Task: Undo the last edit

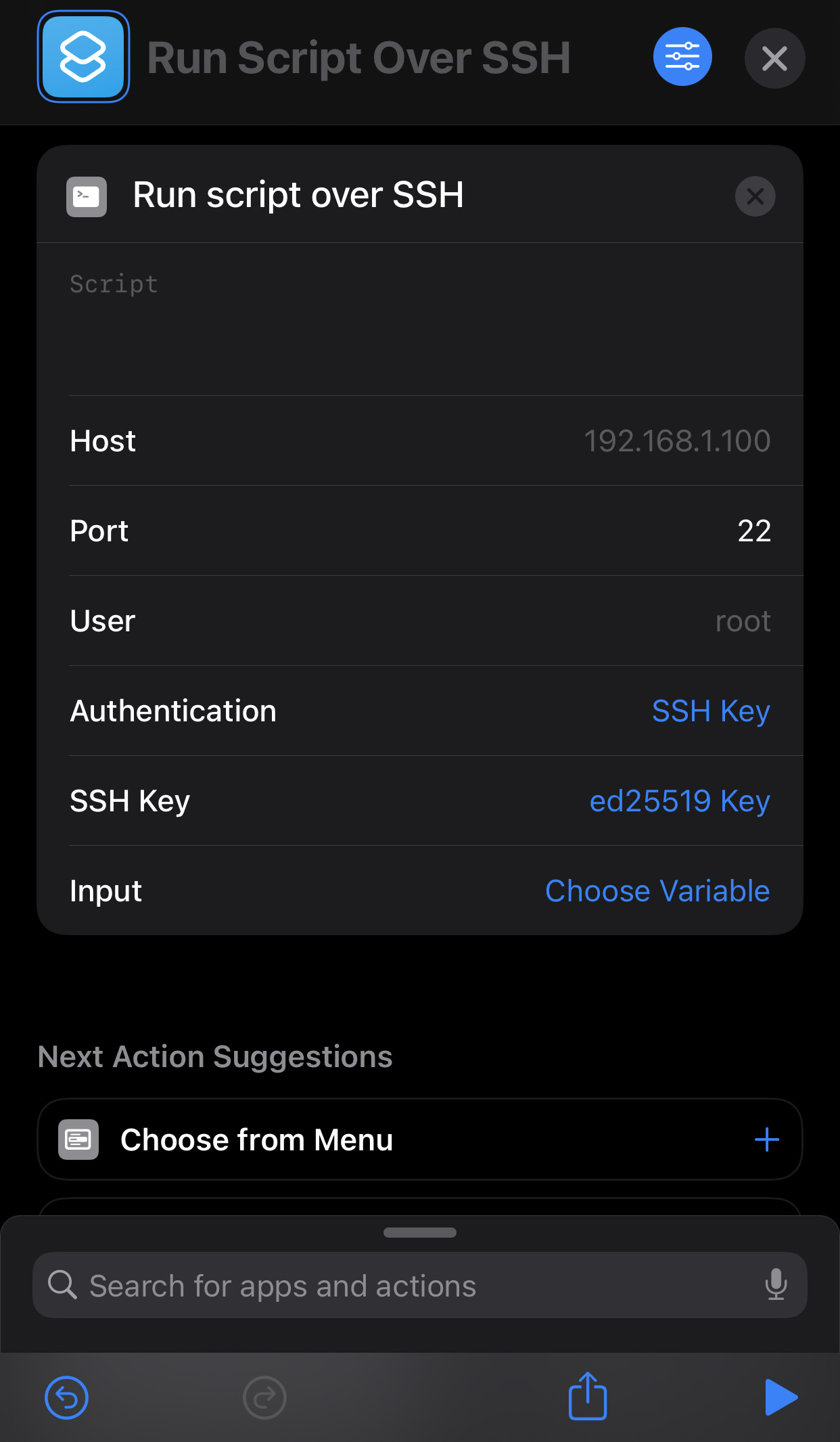Action: 66,1397
